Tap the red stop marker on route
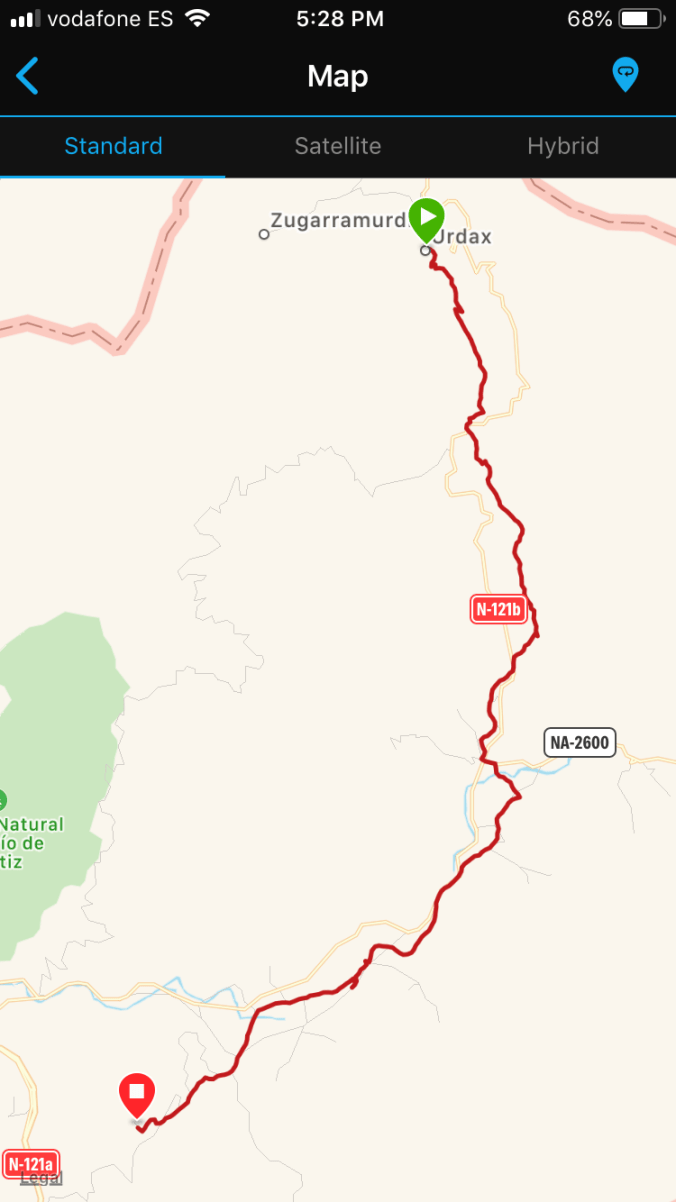676x1202 pixels. click(x=137, y=1093)
